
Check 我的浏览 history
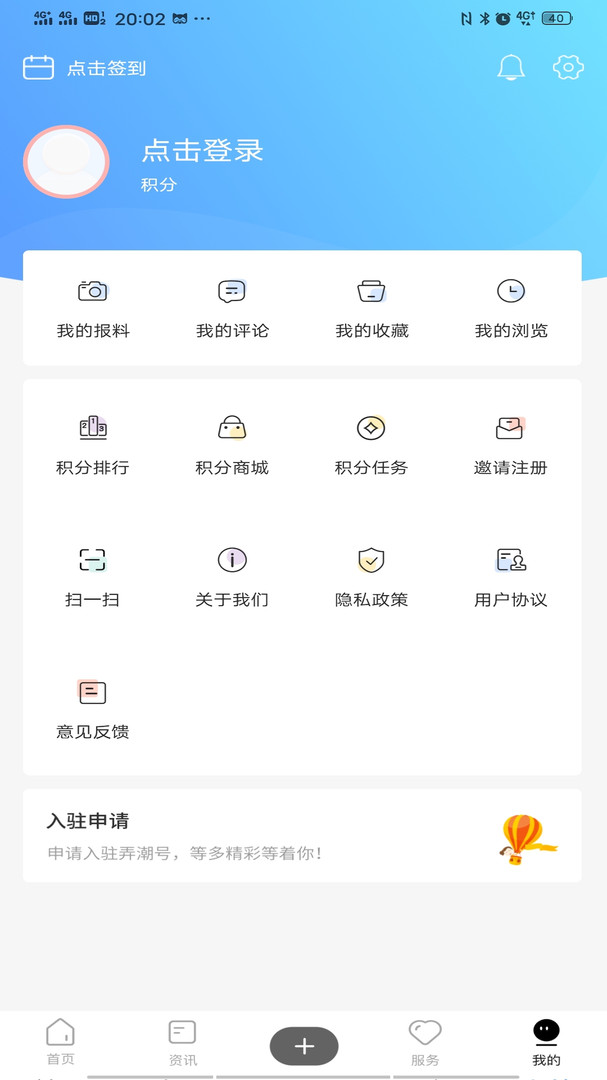[511, 308]
